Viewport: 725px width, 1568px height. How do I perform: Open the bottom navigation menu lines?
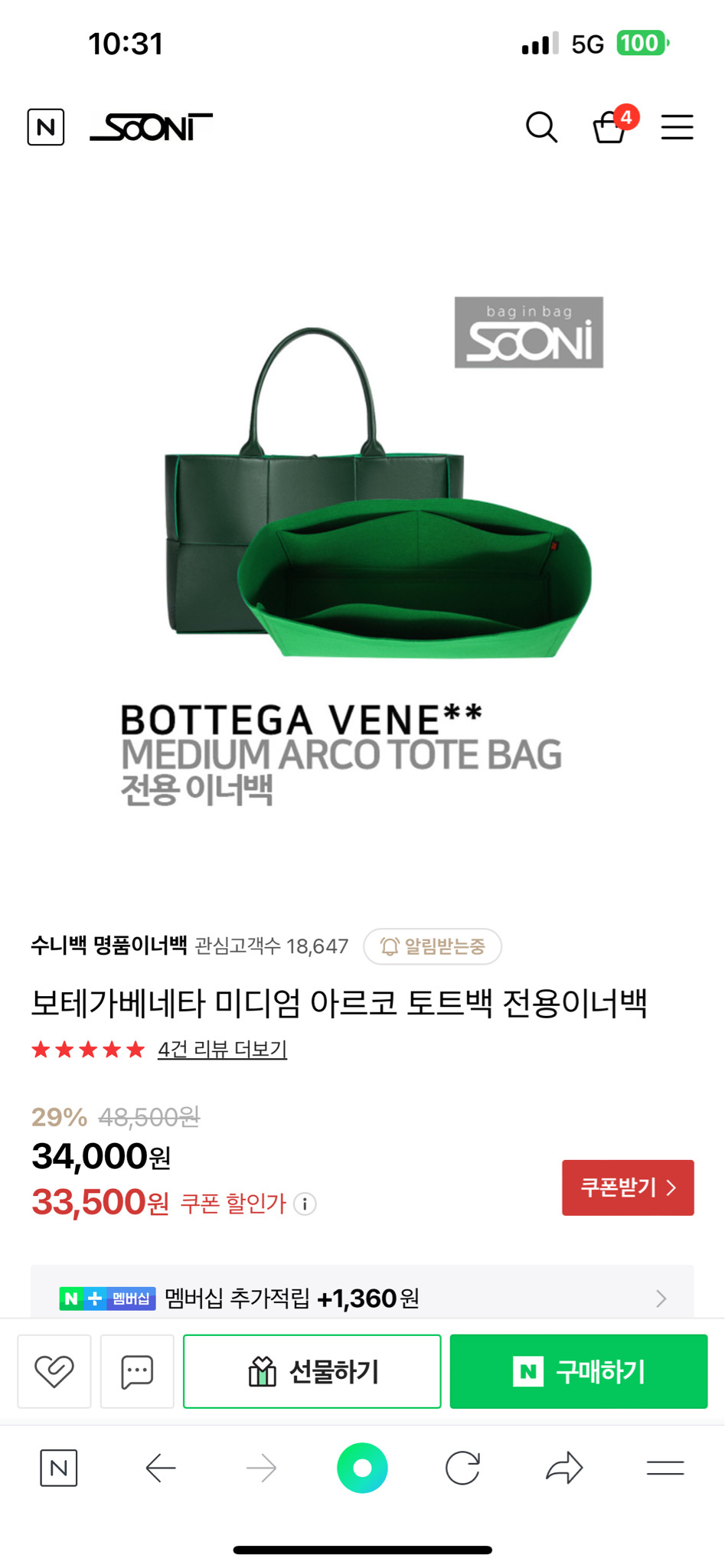click(665, 1468)
